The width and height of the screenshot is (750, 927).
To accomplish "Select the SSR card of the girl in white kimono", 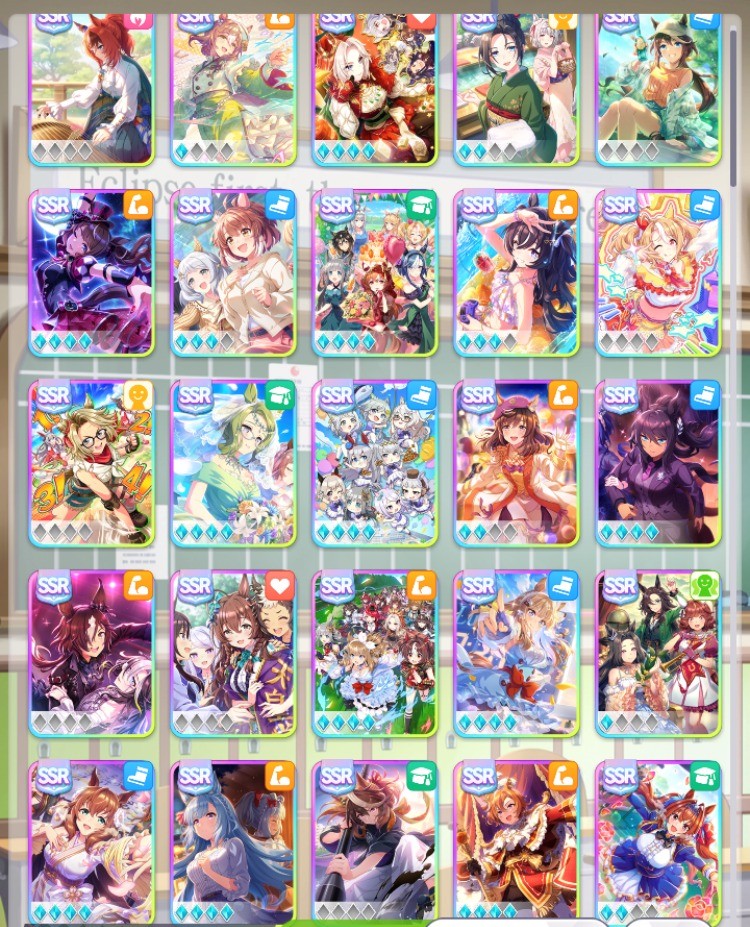I will tap(91, 842).
